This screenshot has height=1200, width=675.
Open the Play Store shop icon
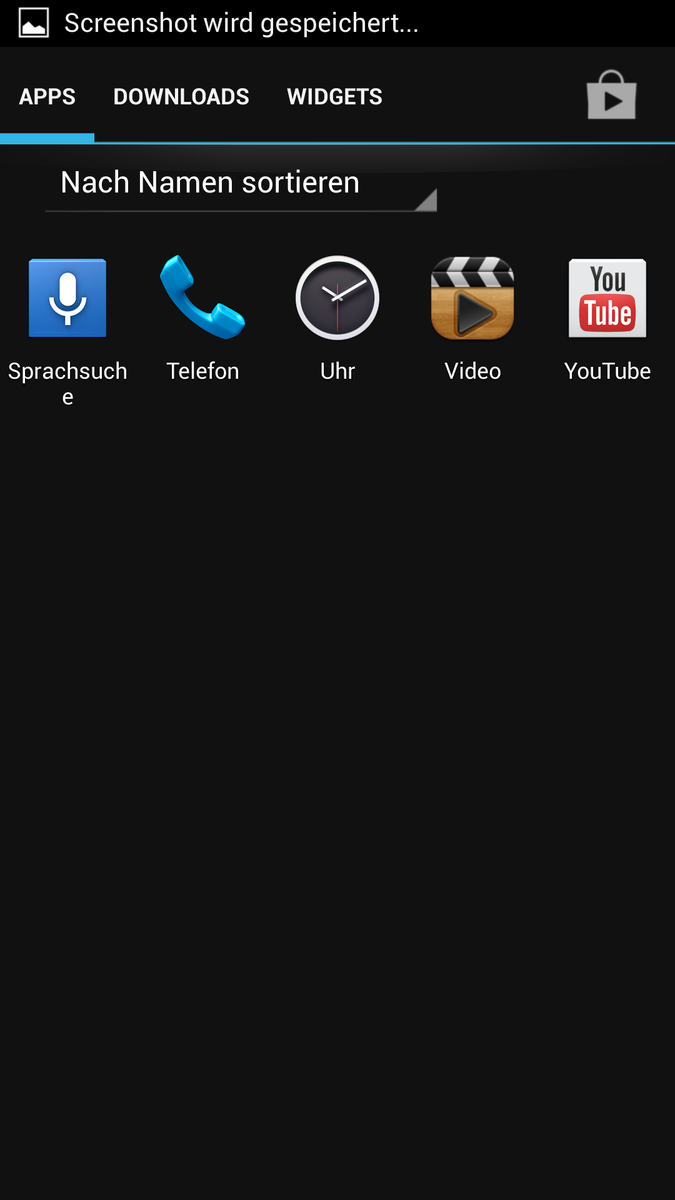pos(611,97)
